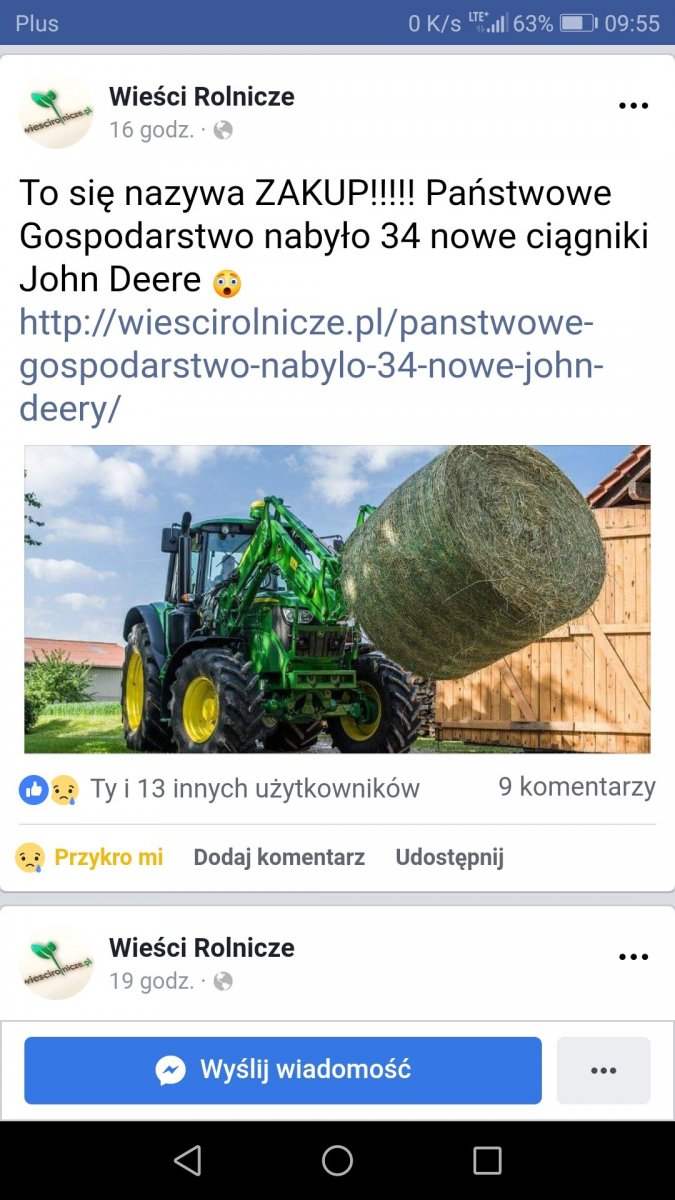Go back with the system back button
675x1200 pixels.
coord(187,1160)
